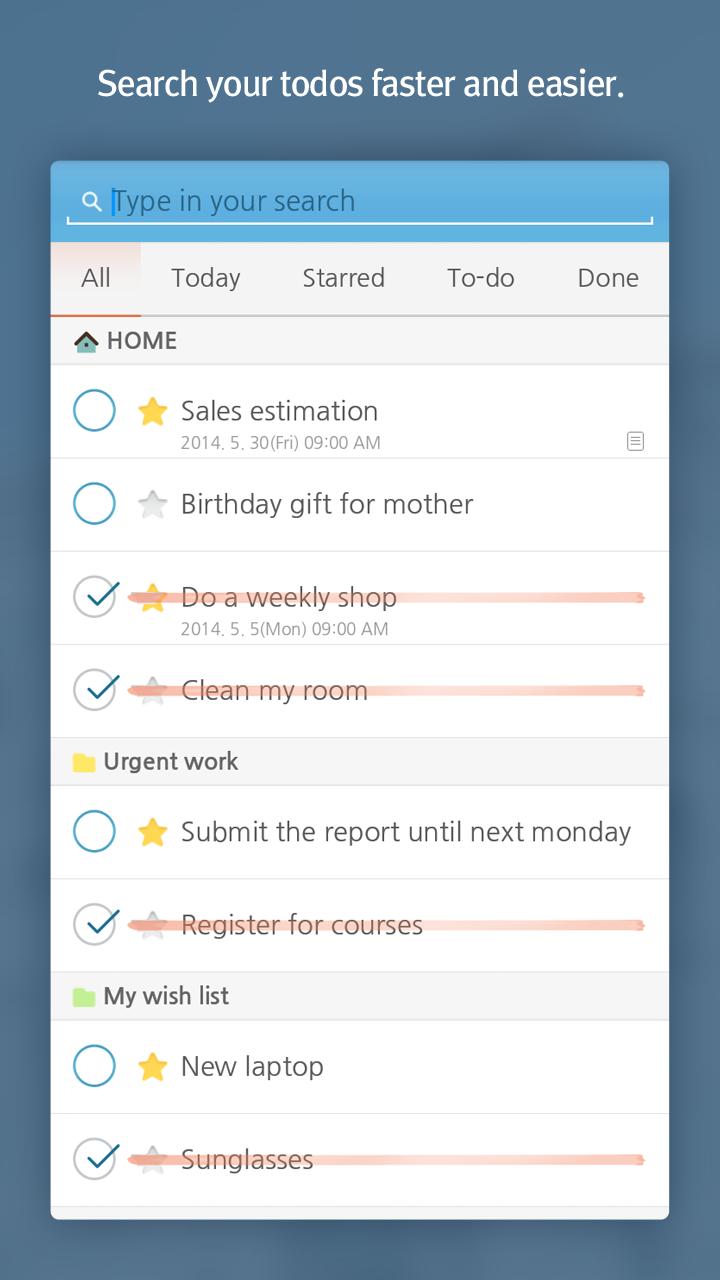This screenshot has width=720, height=1280.
Task: Uncheck the Do a weekly shop task
Action: [x=94, y=596]
